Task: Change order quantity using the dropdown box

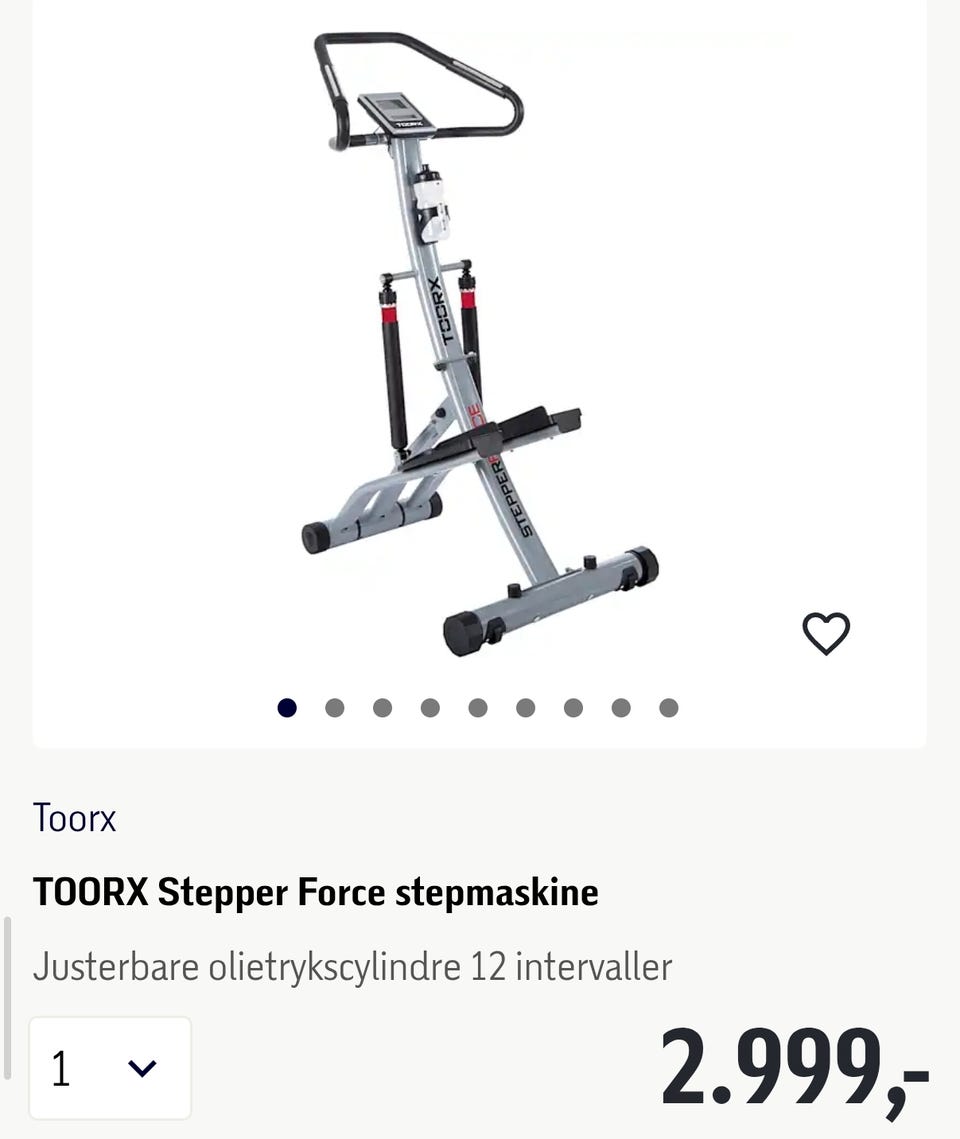Action: tap(110, 1067)
